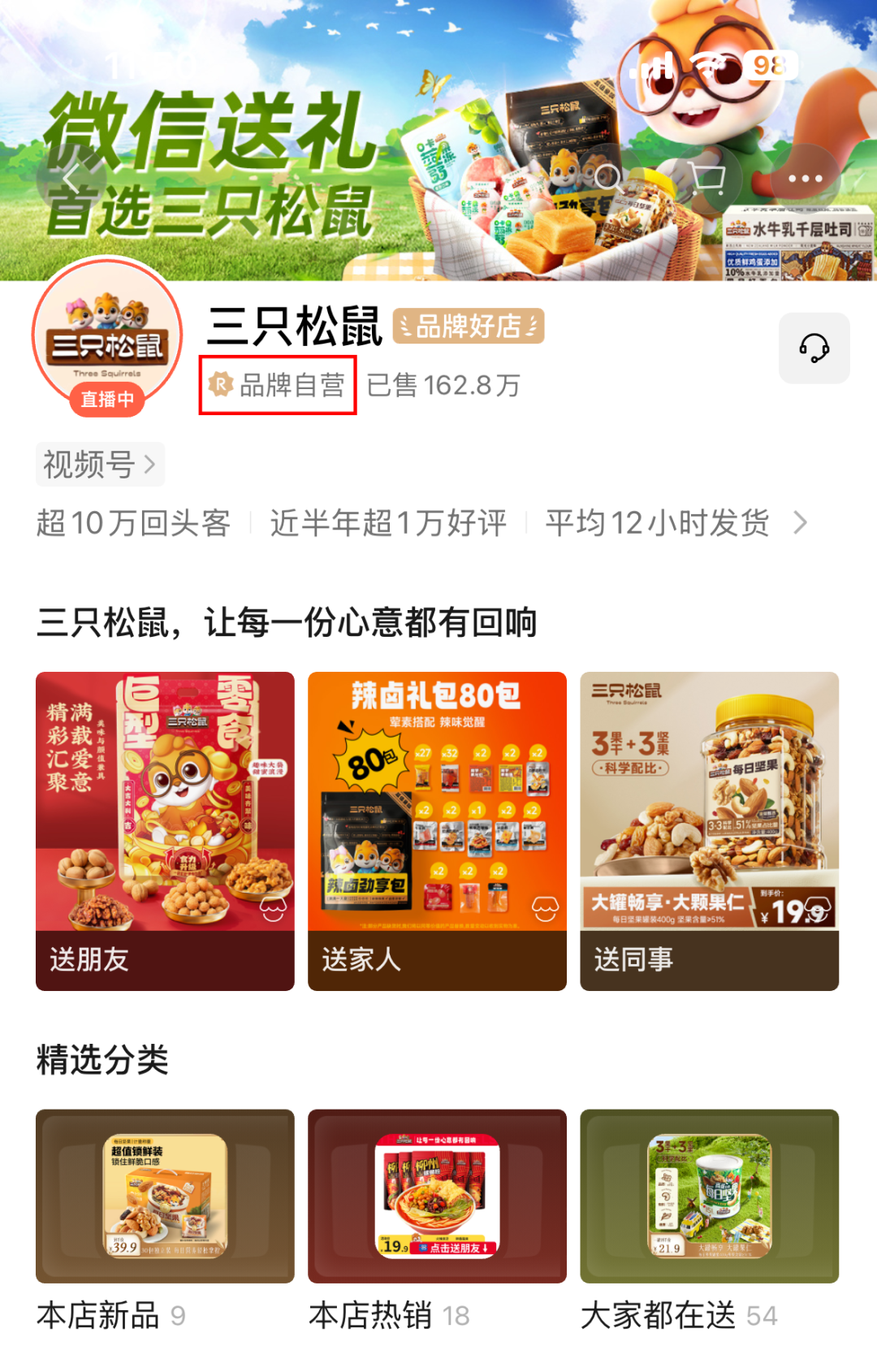Open the 视频号 channel link
The width and height of the screenshot is (877, 1372).
pyautogui.click(x=100, y=465)
